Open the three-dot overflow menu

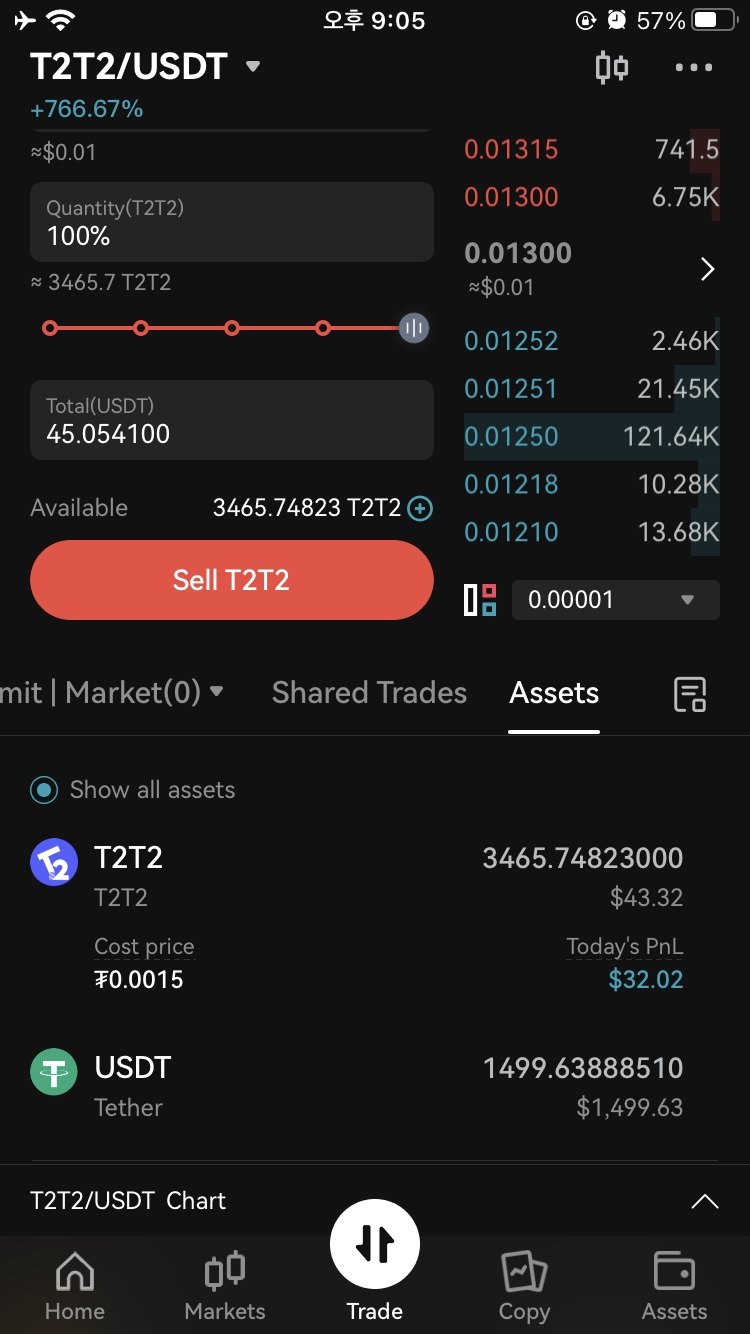pyautogui.click(x=693, y=67)
